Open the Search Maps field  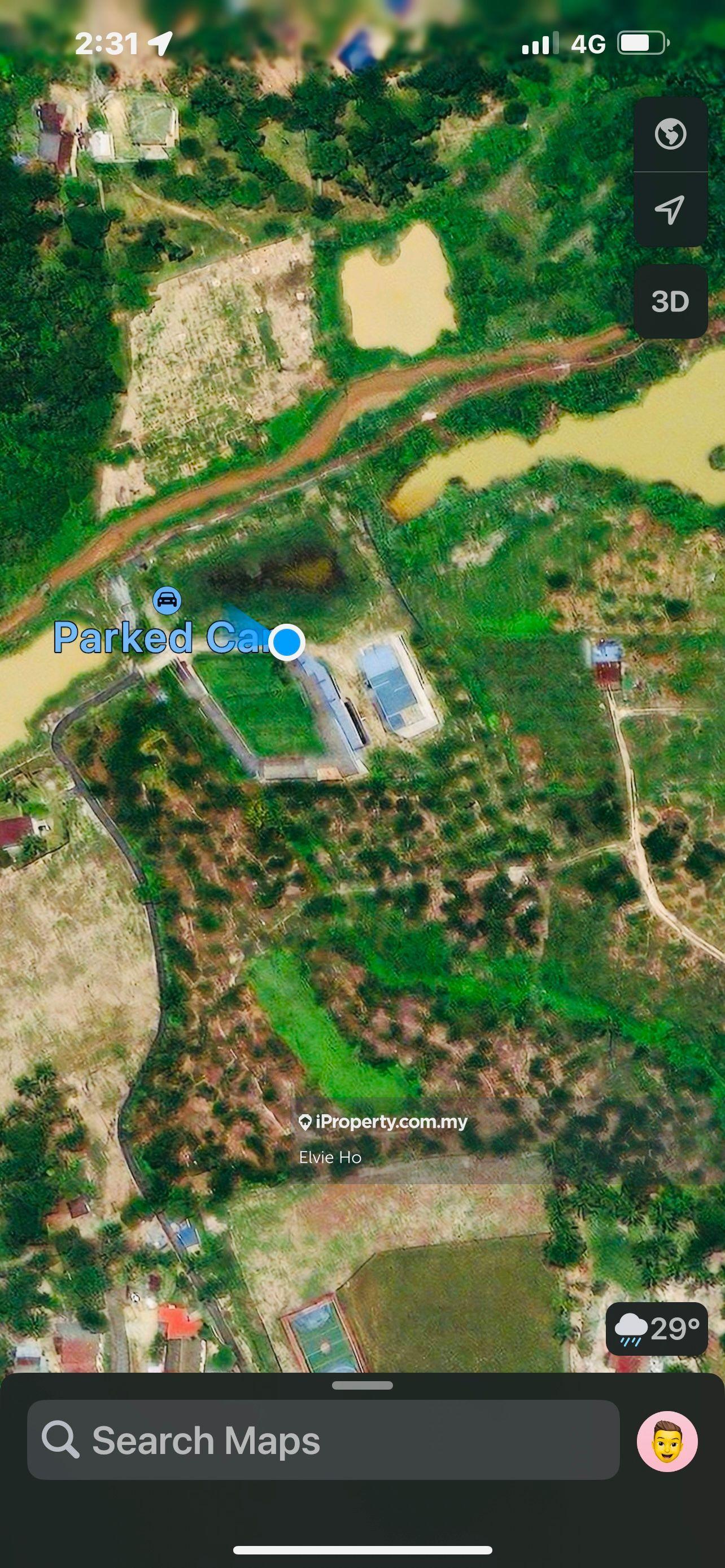[x=323, y=1440]
